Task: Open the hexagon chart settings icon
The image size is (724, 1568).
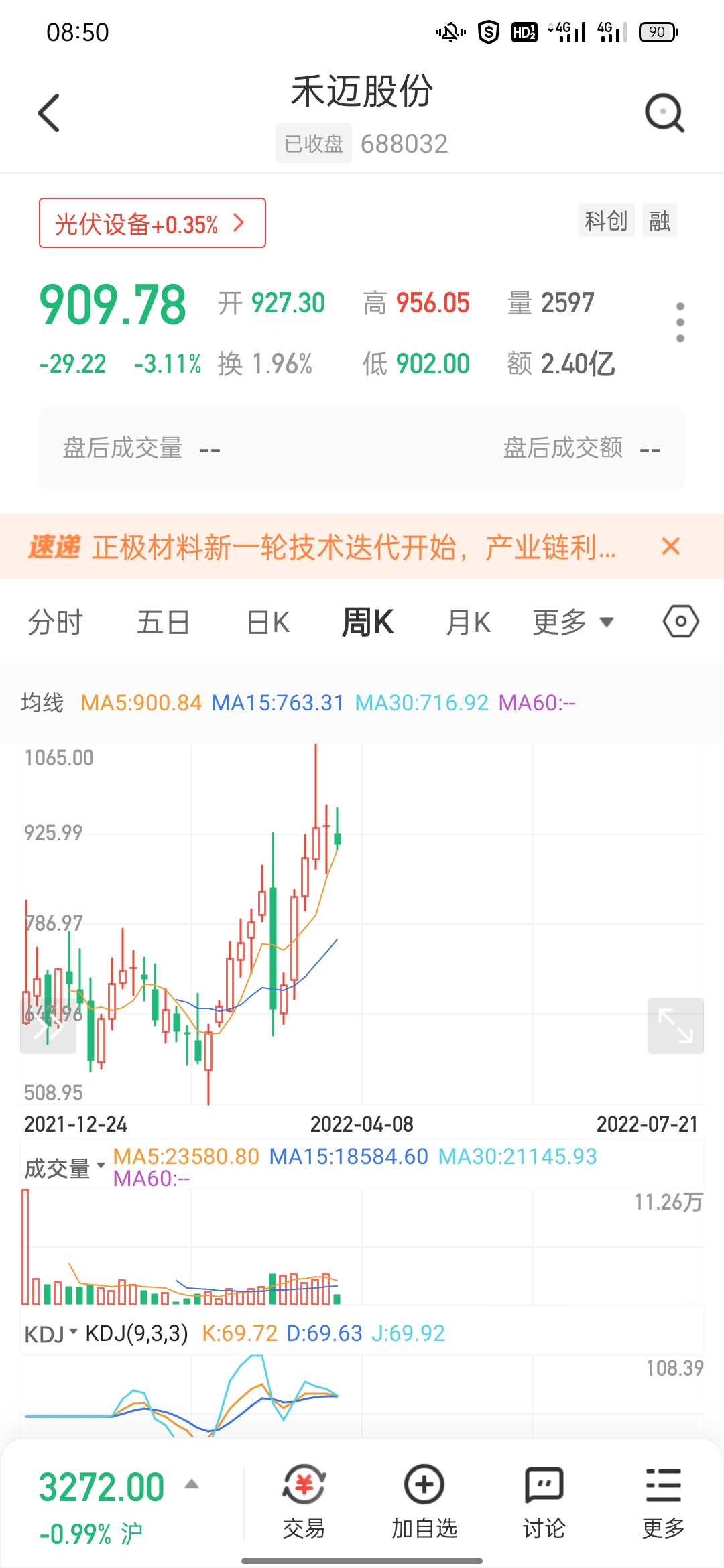Action: click(681, 622)
